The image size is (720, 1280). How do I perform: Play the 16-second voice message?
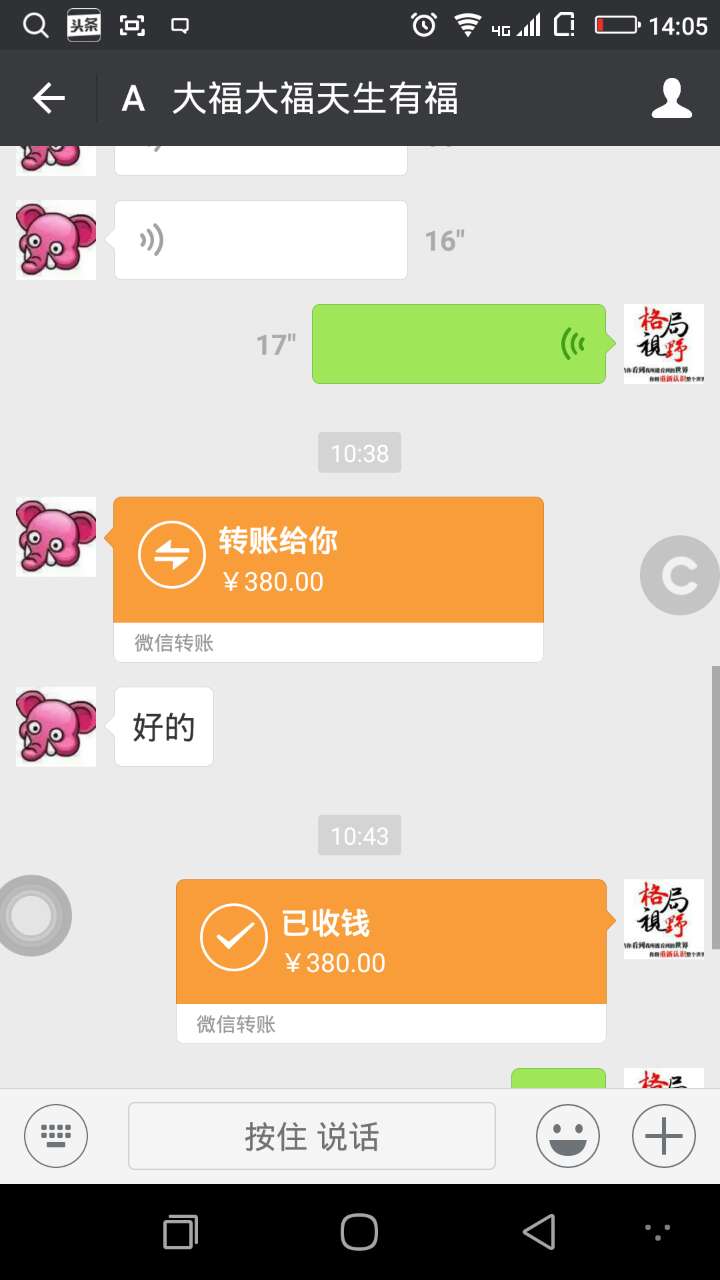click(x=260, y=240)
